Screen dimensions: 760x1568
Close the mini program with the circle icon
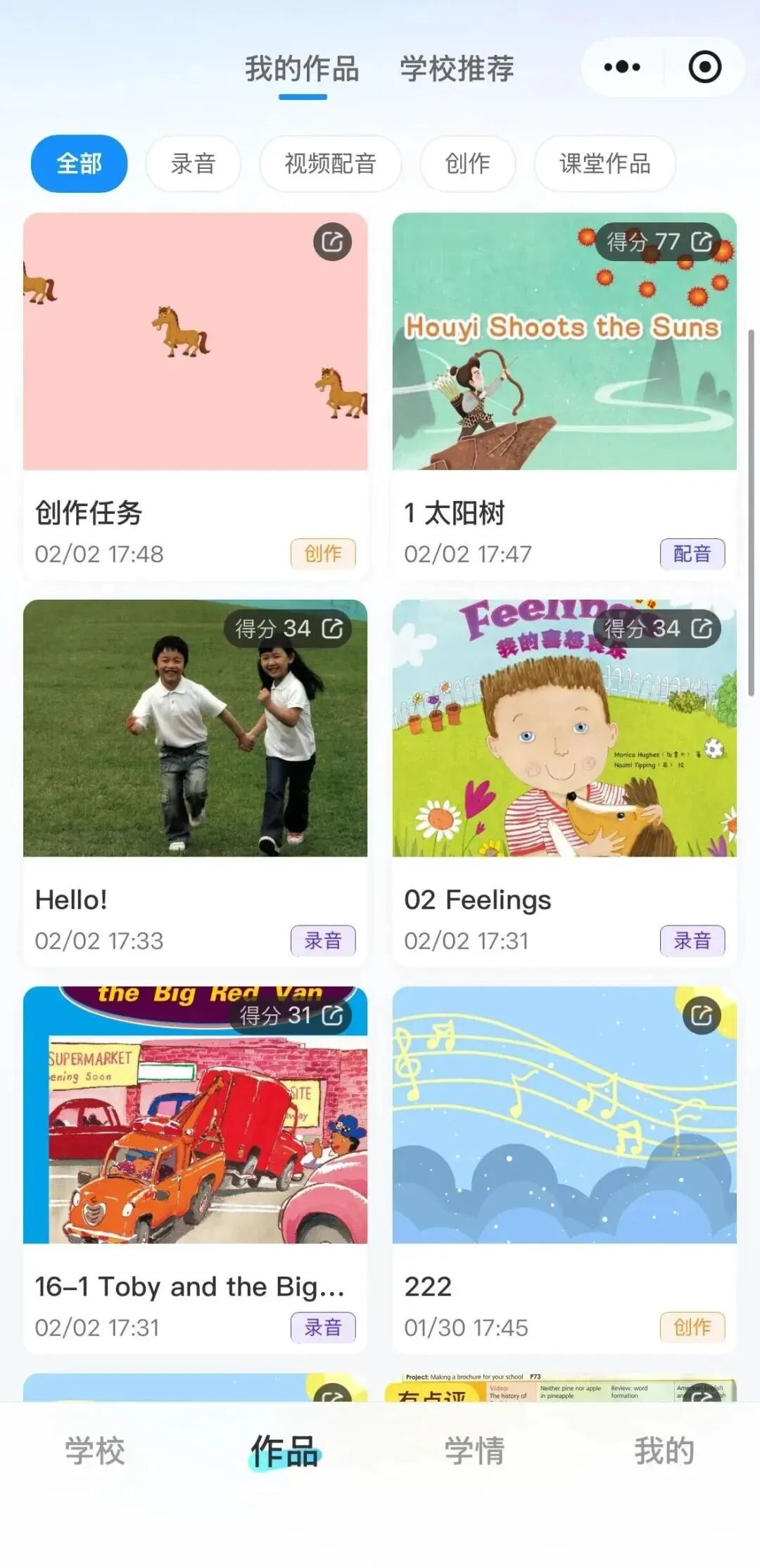(x=704, y=68)
